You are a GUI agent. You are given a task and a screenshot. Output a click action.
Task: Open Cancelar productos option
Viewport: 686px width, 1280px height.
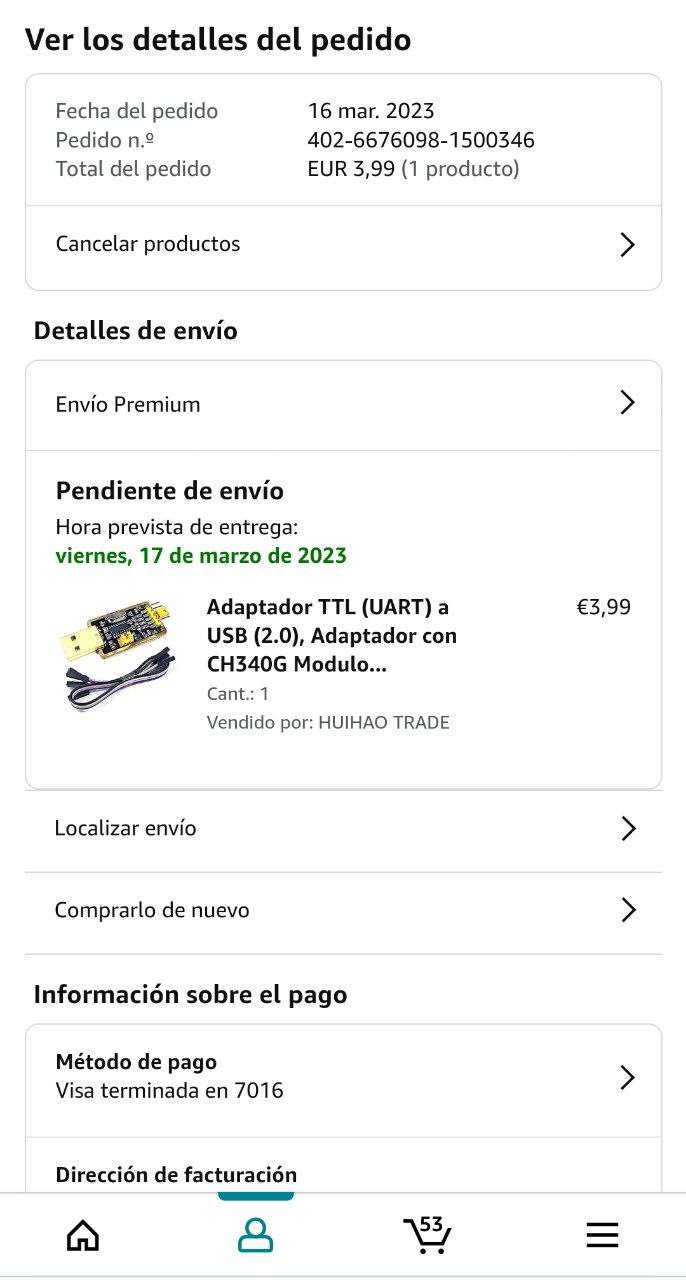point(343,245)
